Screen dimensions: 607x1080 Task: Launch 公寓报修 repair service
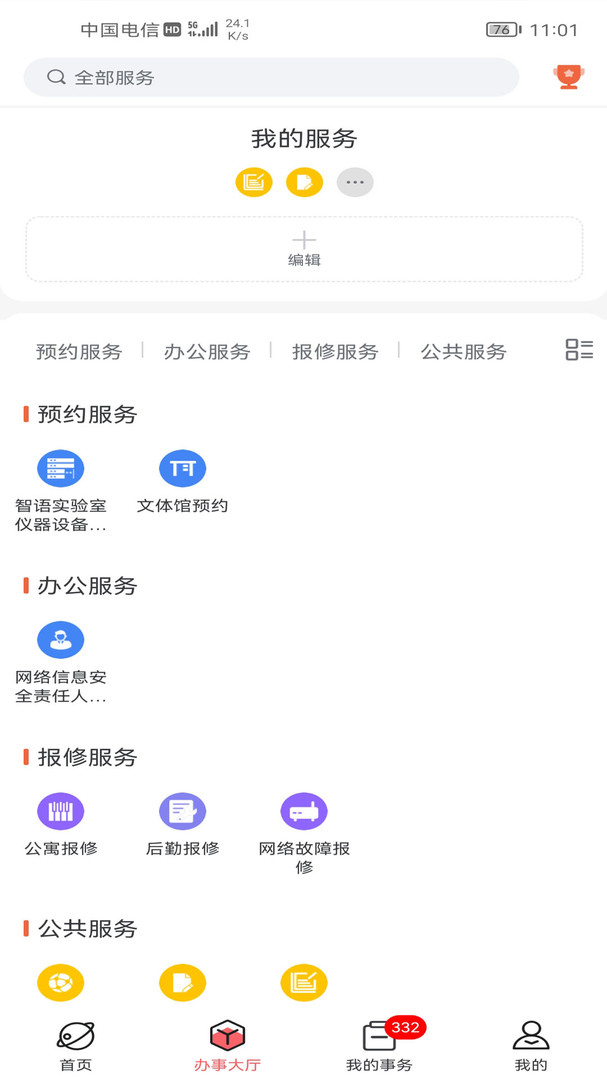[61, 822]
